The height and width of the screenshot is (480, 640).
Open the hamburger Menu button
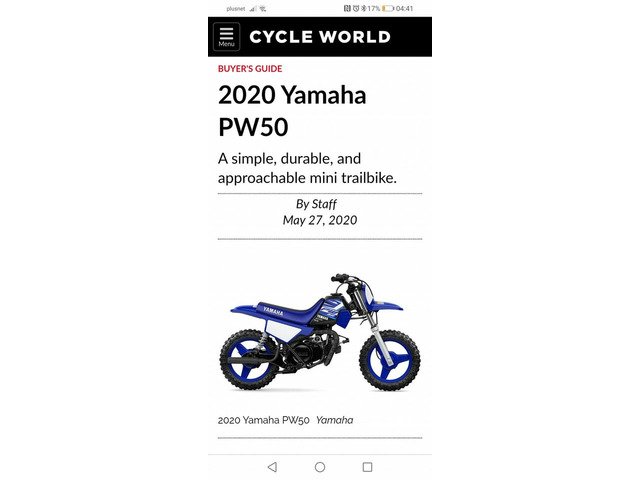pos(226,36)
